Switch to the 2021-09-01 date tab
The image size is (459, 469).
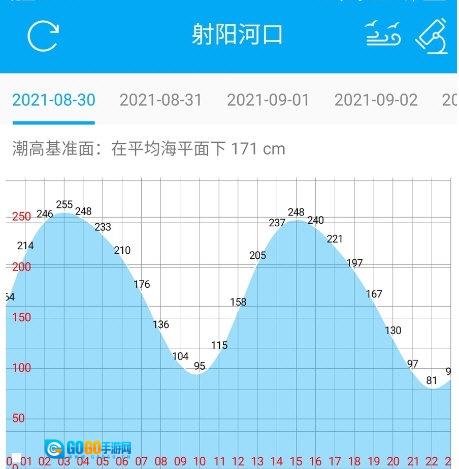[x=268, y=100]
